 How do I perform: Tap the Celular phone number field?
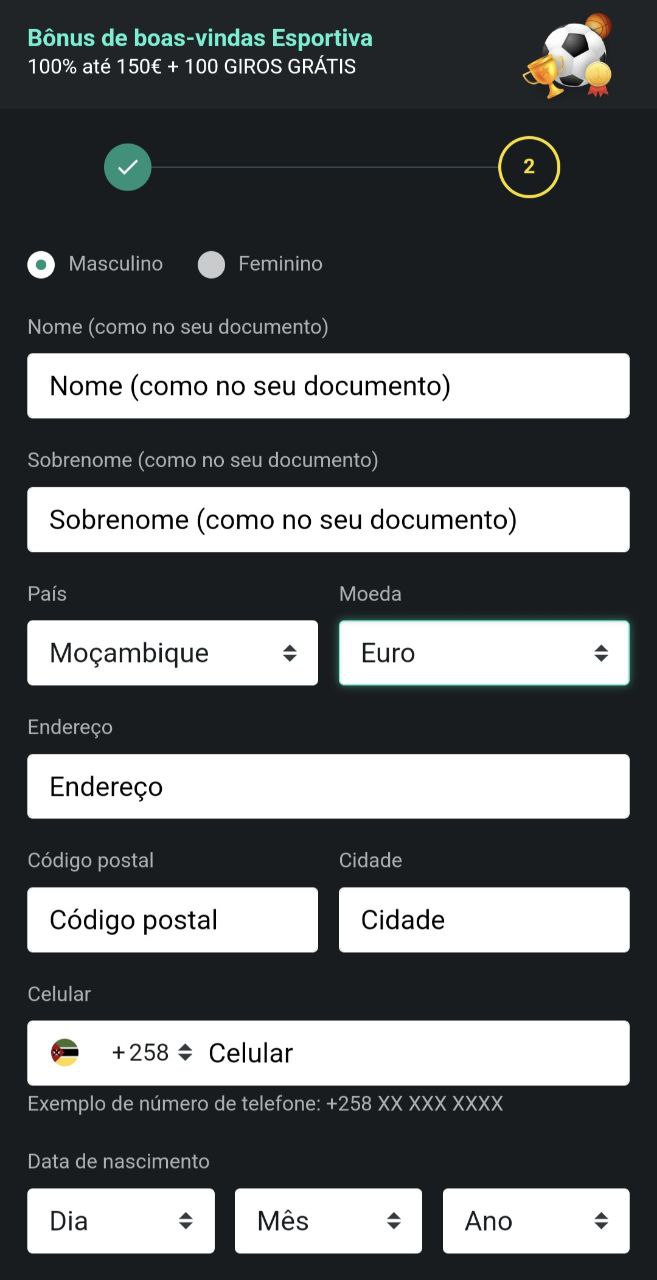tap(410, 1053)
